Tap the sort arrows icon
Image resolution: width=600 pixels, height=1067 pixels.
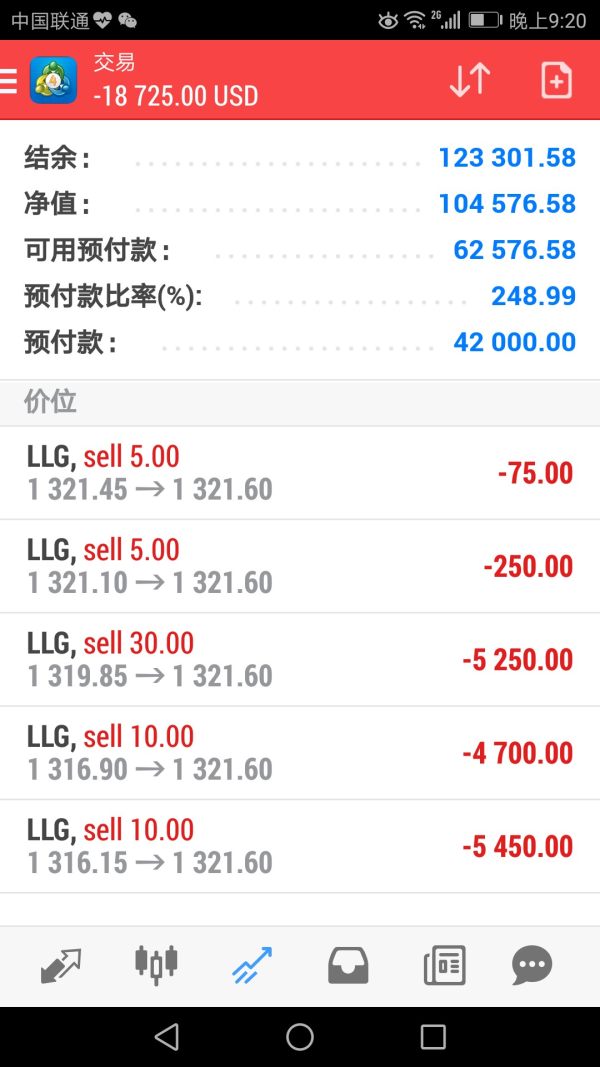pos(469,80)
